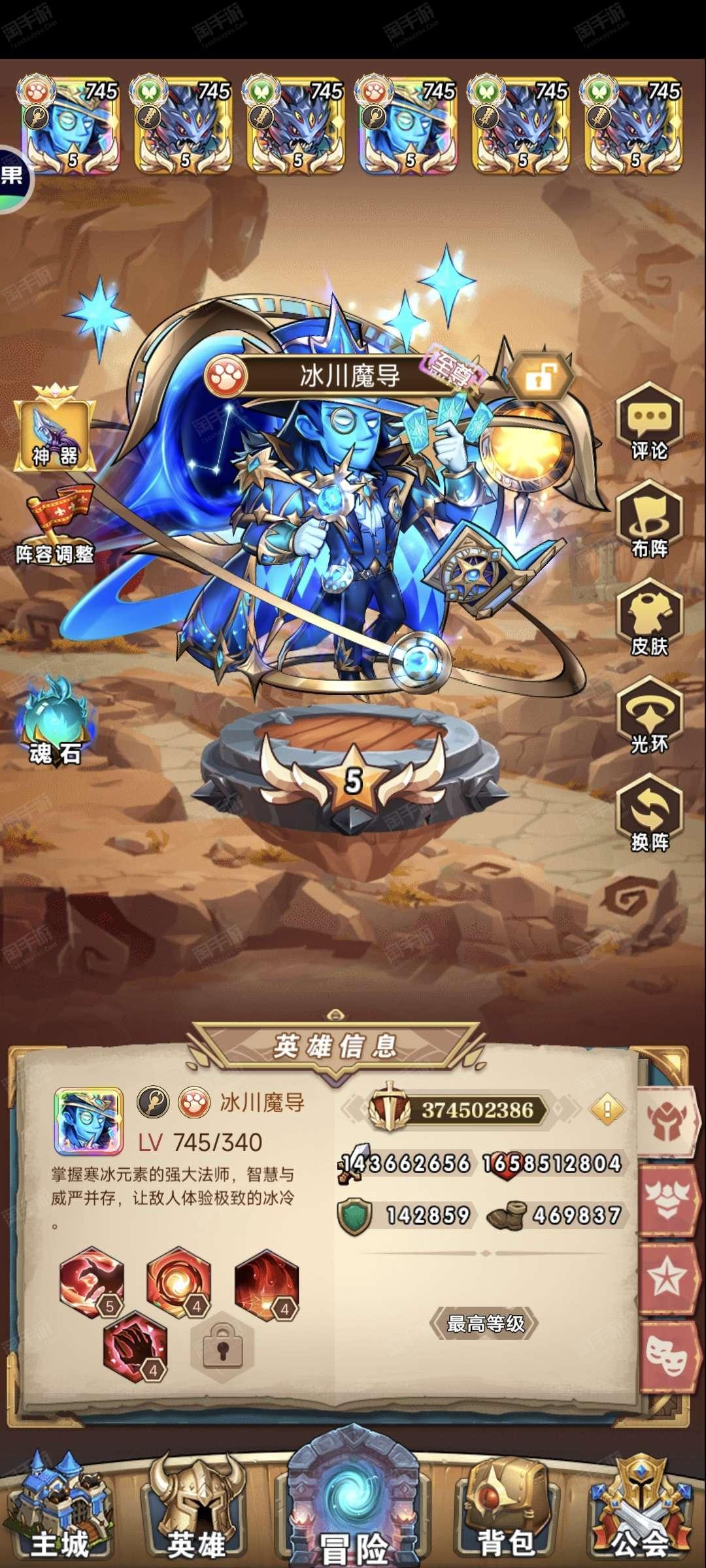Open 评论 comments

[x=649, y=423]
